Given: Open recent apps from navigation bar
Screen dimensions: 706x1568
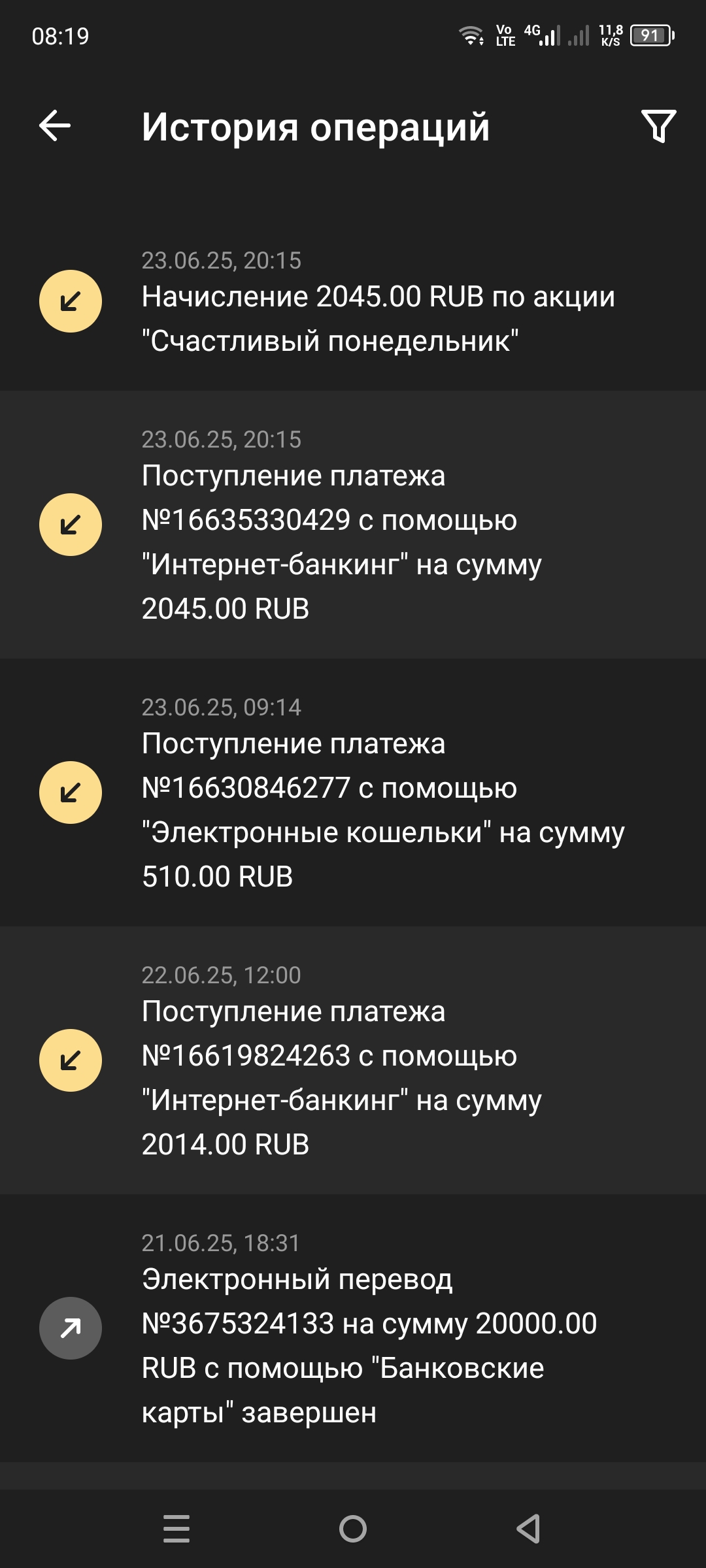Looking at the screenshot, I should point(176,1529).
